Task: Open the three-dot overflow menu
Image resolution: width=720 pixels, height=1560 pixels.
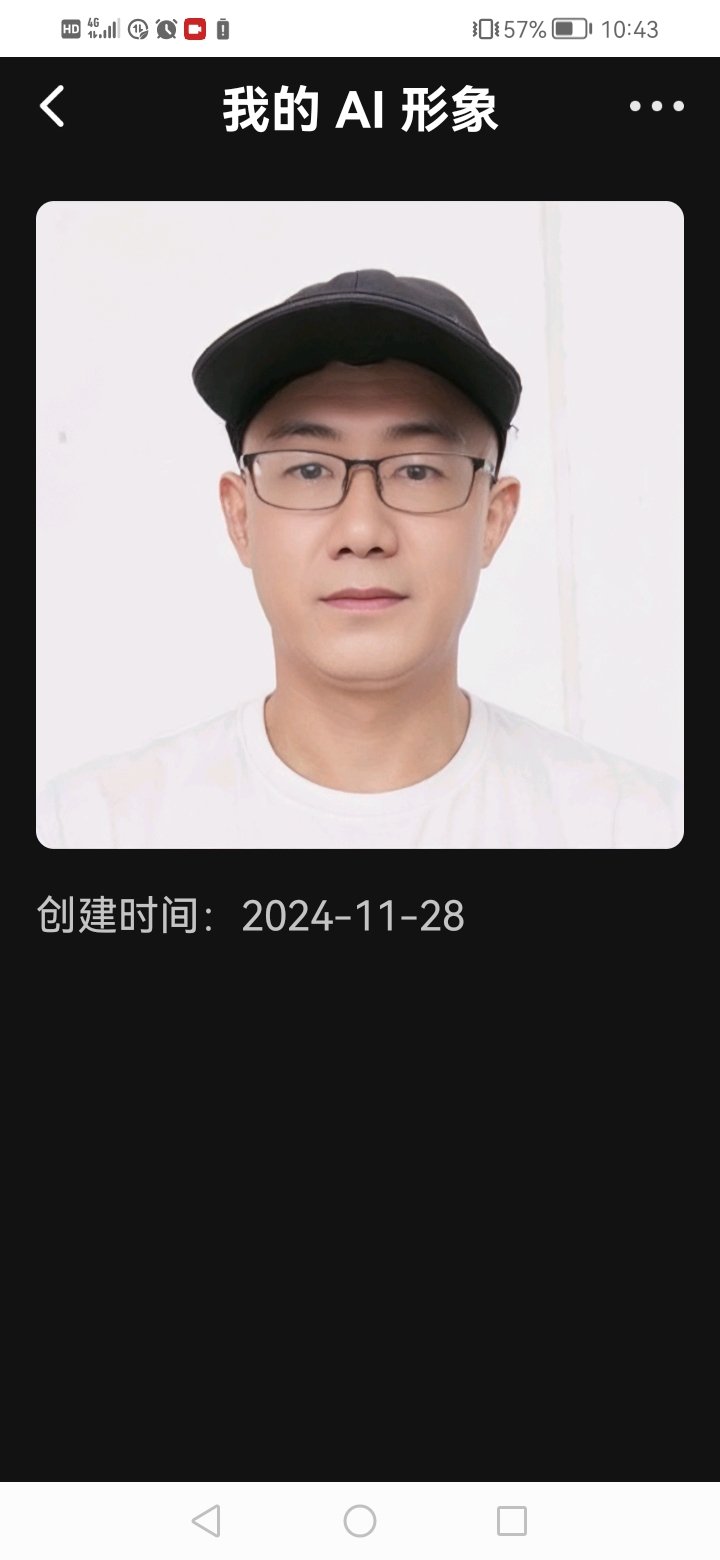Action: [x=656, y=106]
